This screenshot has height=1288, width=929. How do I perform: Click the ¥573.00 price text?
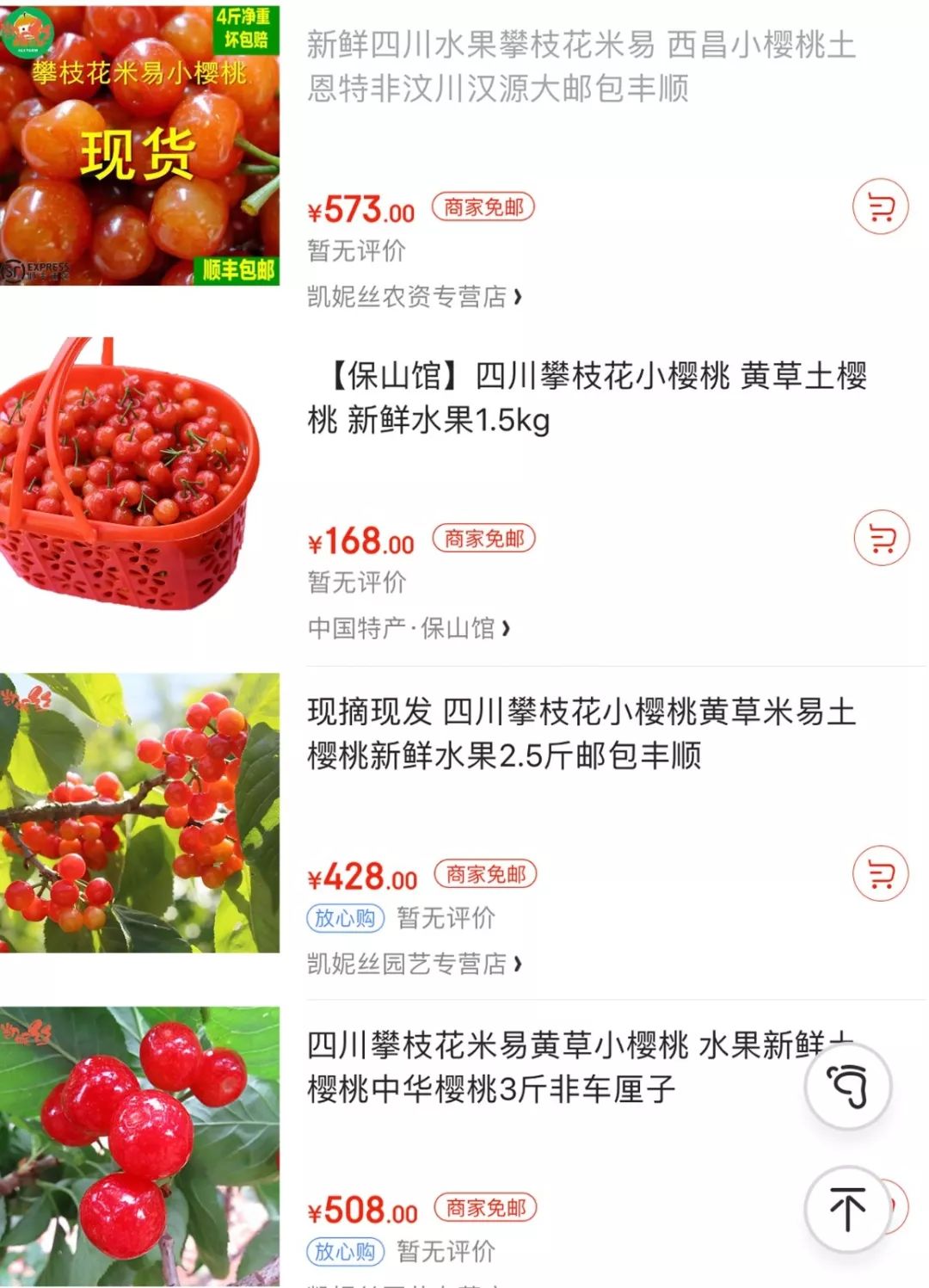click(x=361, y=206)
